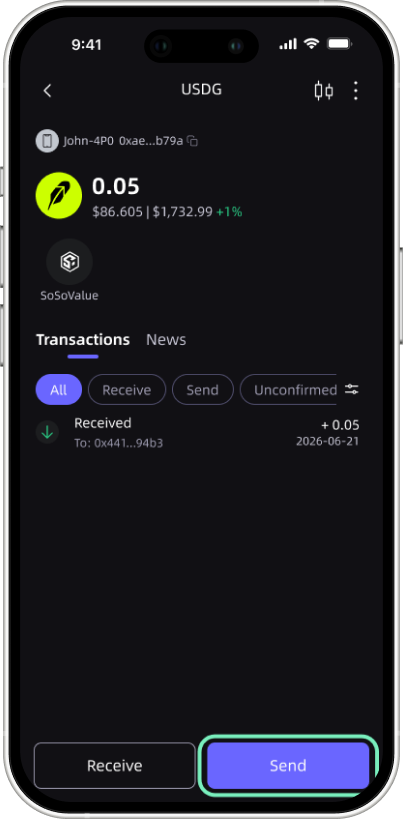
Task: Open the candlestick chart icon
Action: (x=324, y=90)
